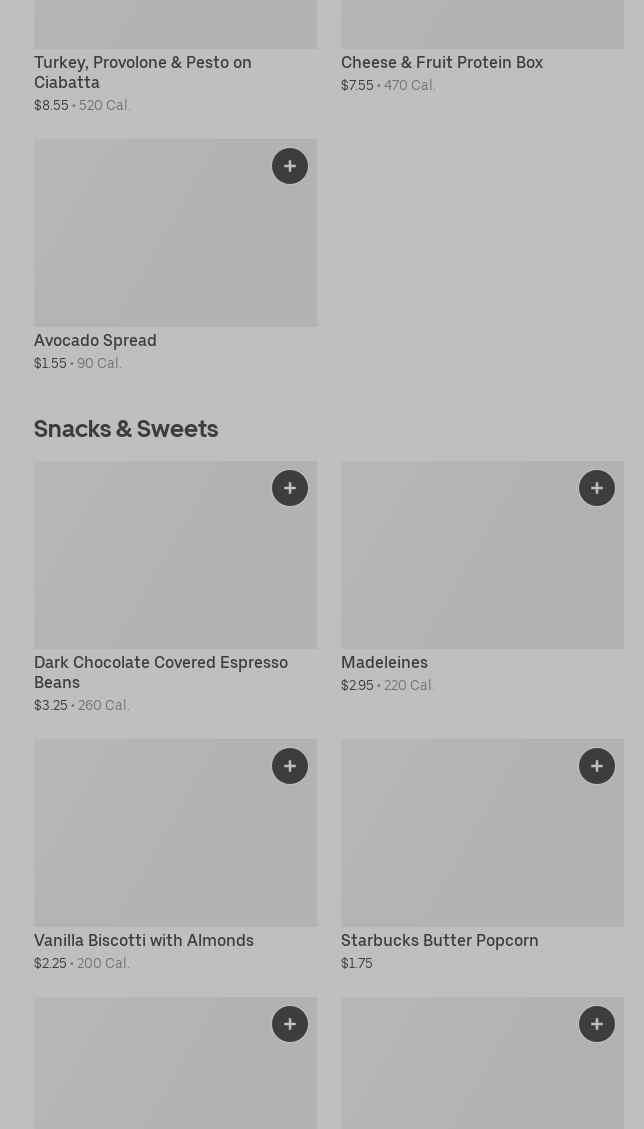The image size is (644, 1129).
Task: View Avocado Spread item details
Action: point(176,256)
